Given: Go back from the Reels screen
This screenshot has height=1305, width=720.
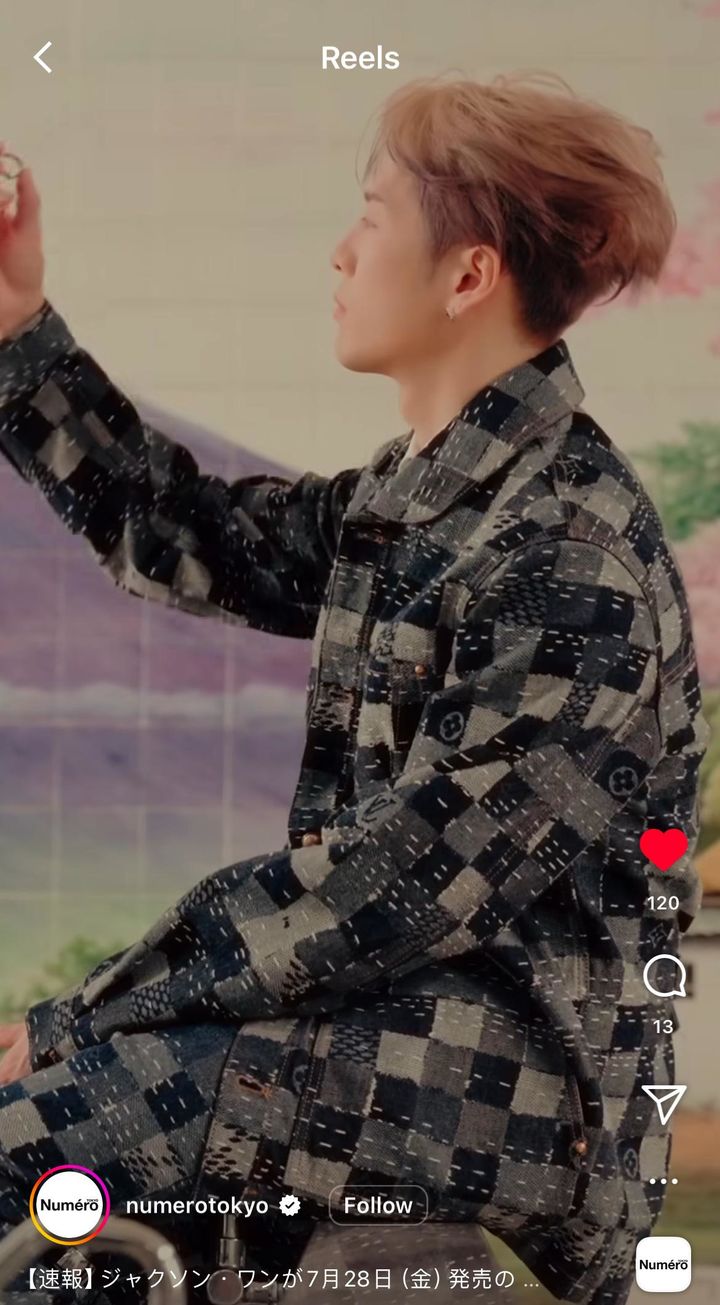Looking at the screenshot, I should (42, 58).
